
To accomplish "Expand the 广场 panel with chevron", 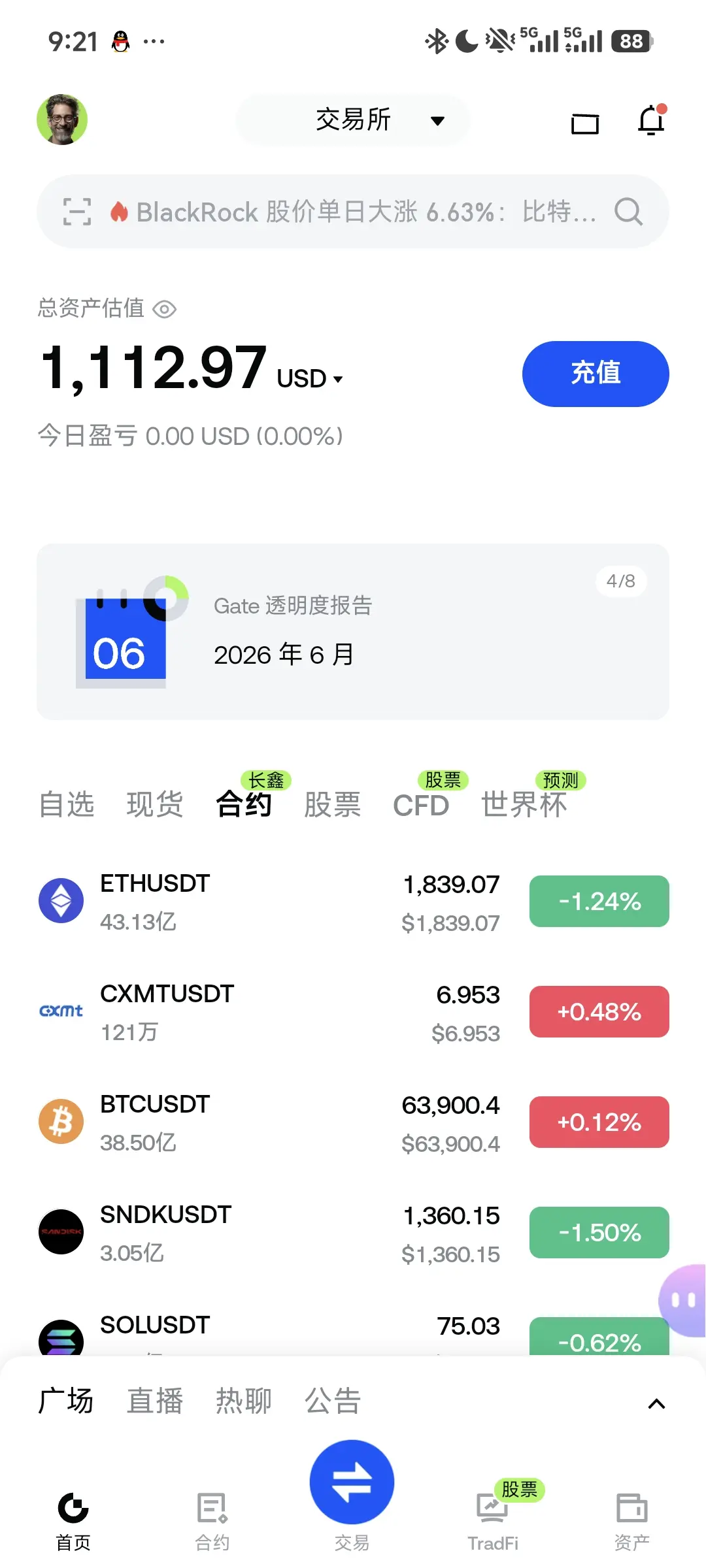I will point(656,1403).
